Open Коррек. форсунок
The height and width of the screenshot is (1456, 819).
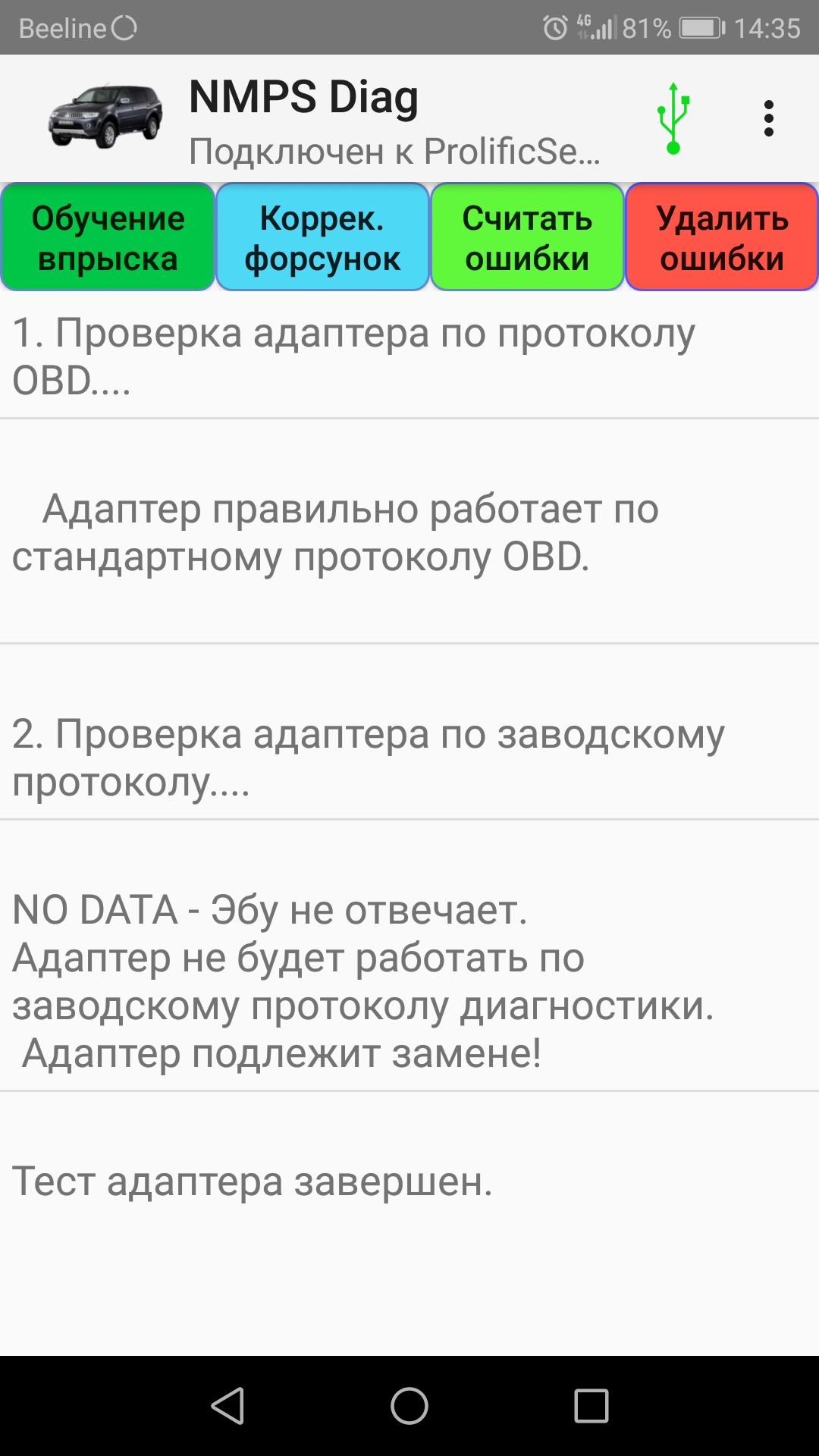[x=322, y=237]
